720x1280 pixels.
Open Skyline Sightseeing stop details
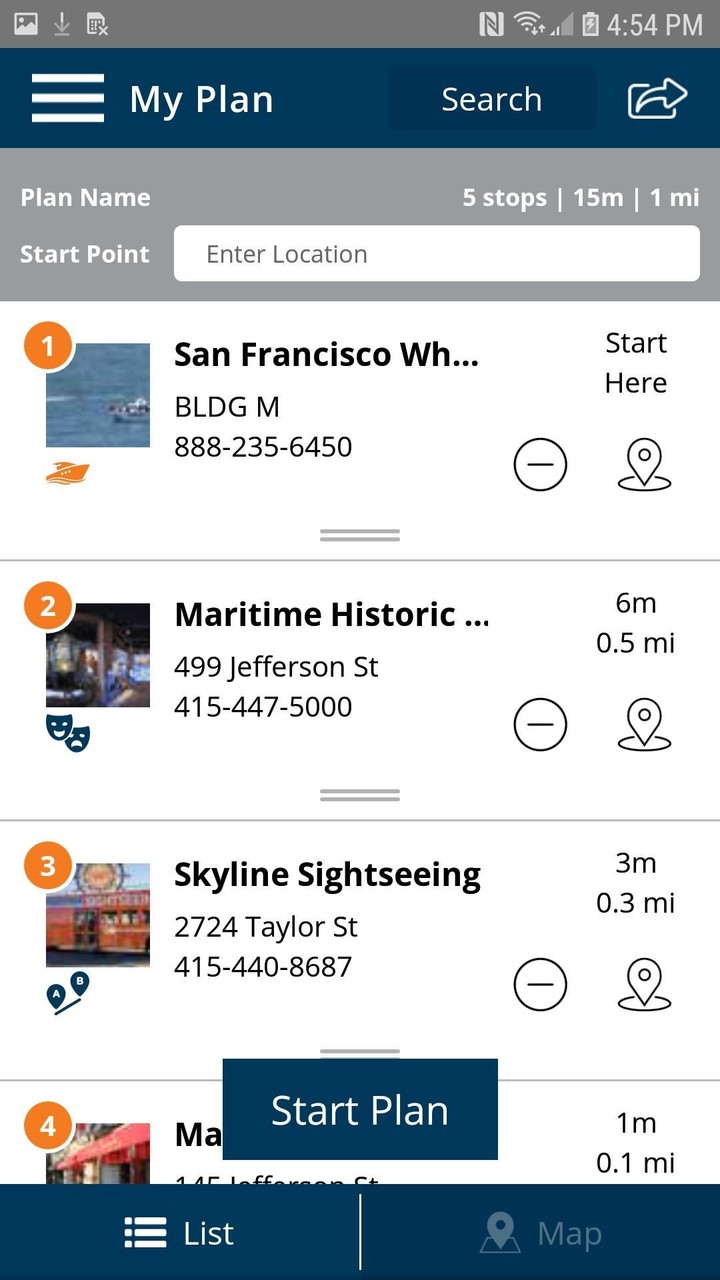pos(327,875)
